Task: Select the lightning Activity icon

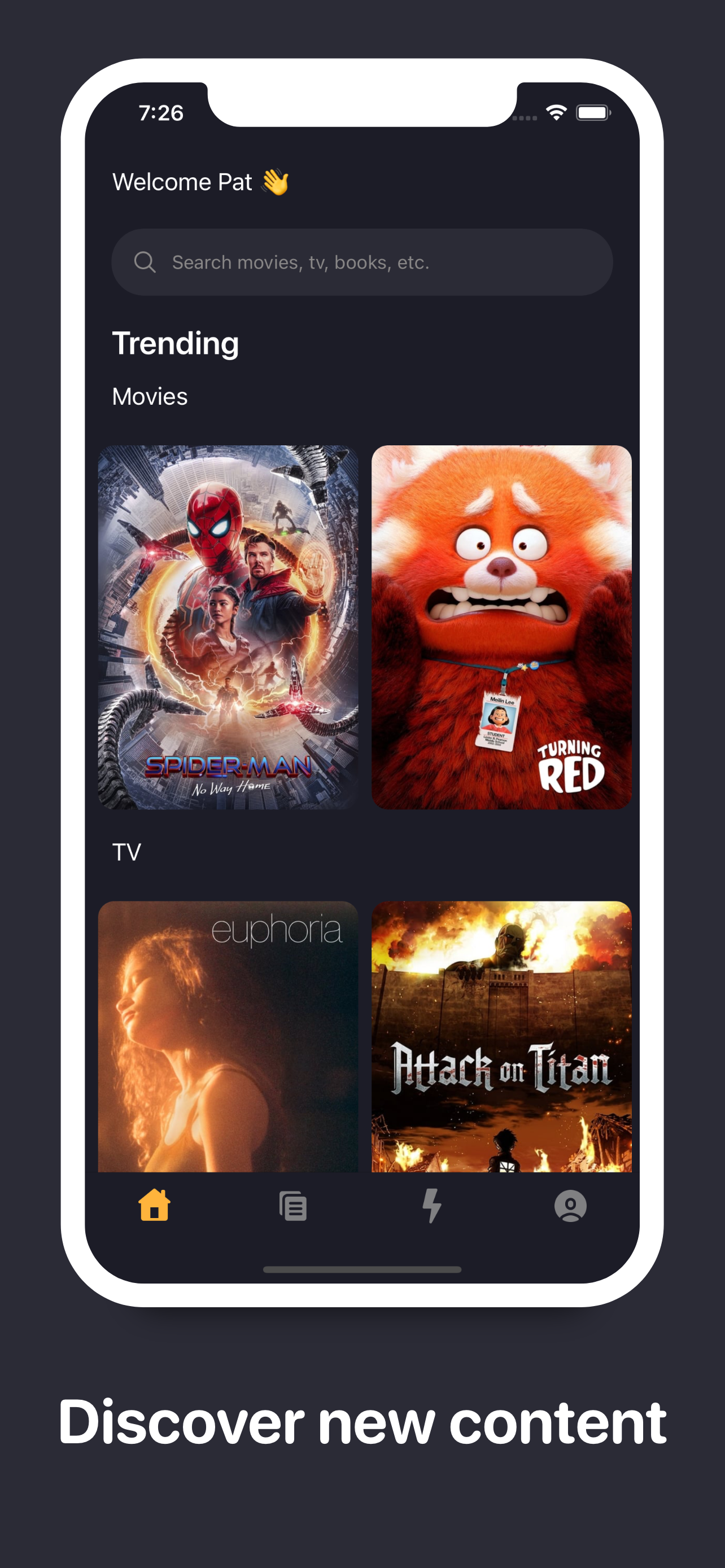Action: (x=431, y=1206)
